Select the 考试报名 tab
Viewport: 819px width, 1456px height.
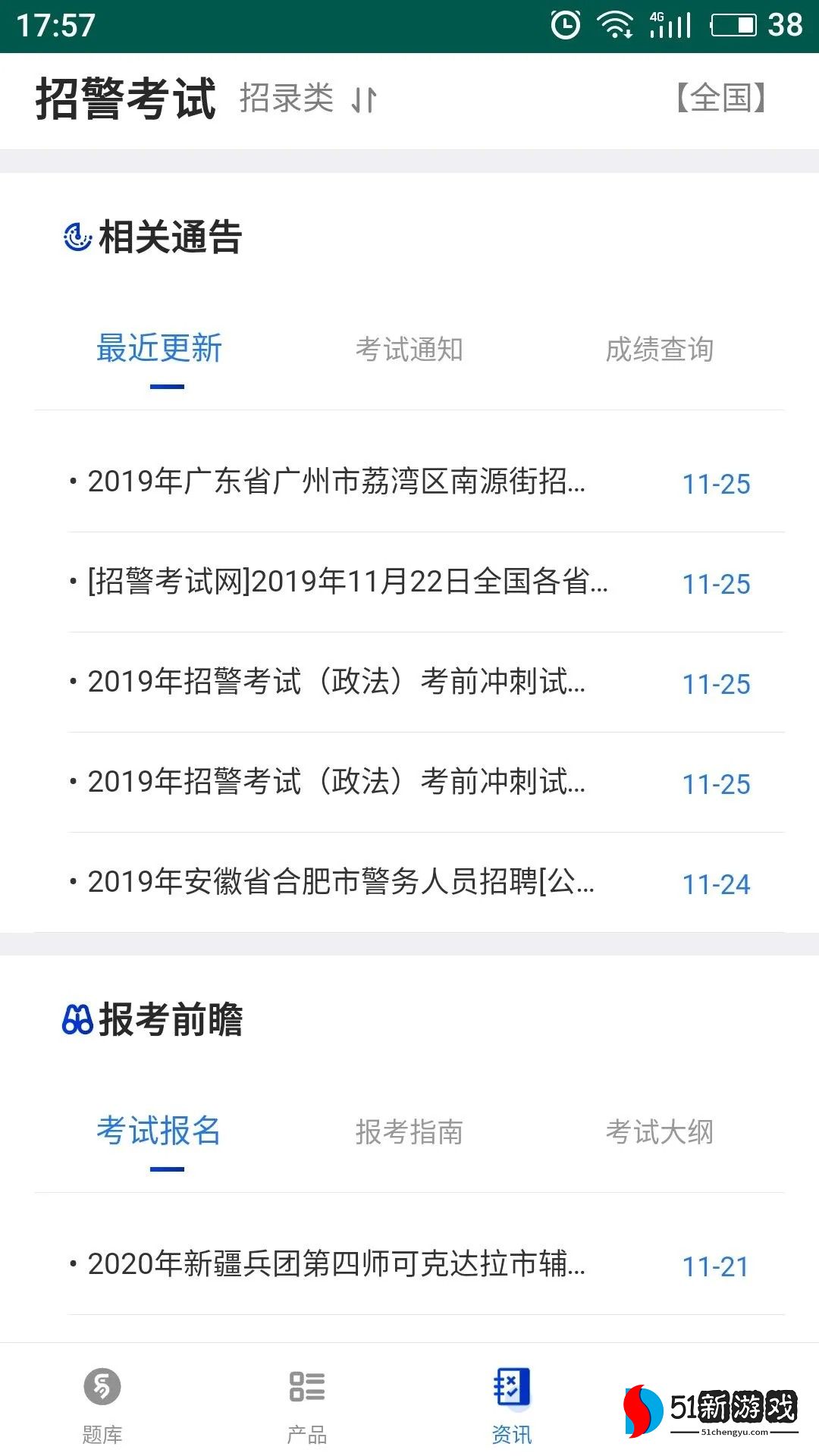(159, 1131)
